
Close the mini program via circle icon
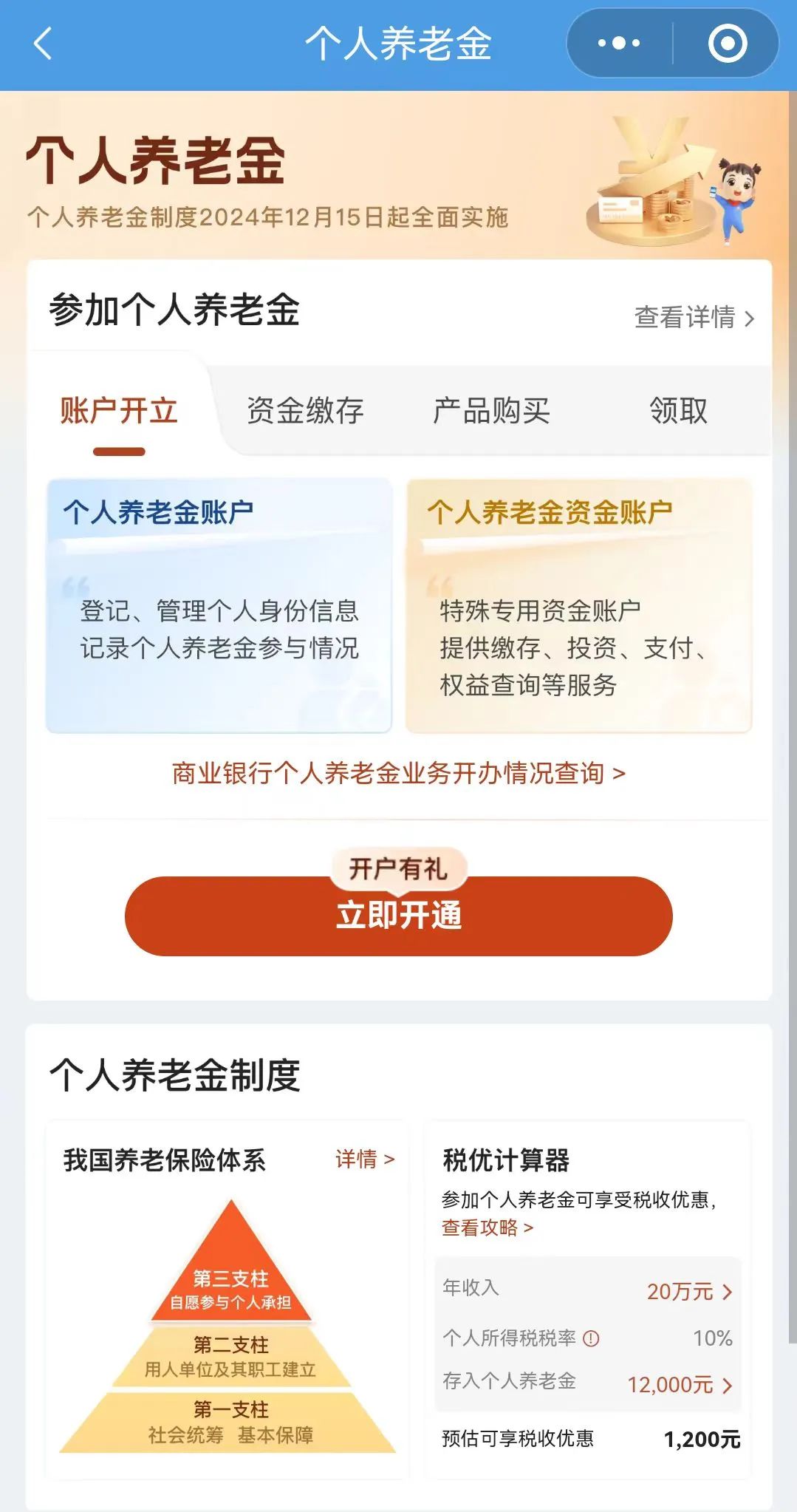728,44
